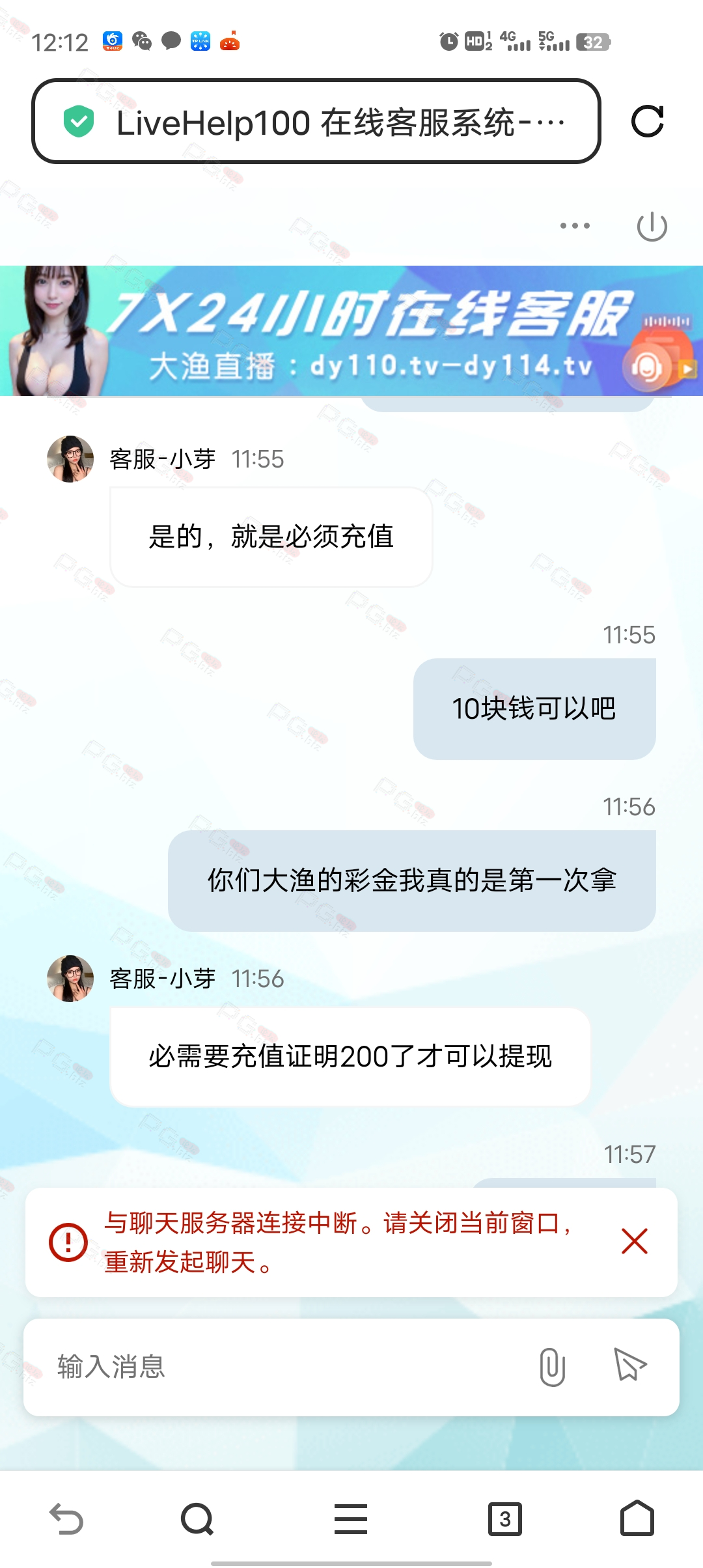Viewport: 703px width, 1568px height.
Task: Attach a file with the paperclip icon
Action: coord(552,1367)
